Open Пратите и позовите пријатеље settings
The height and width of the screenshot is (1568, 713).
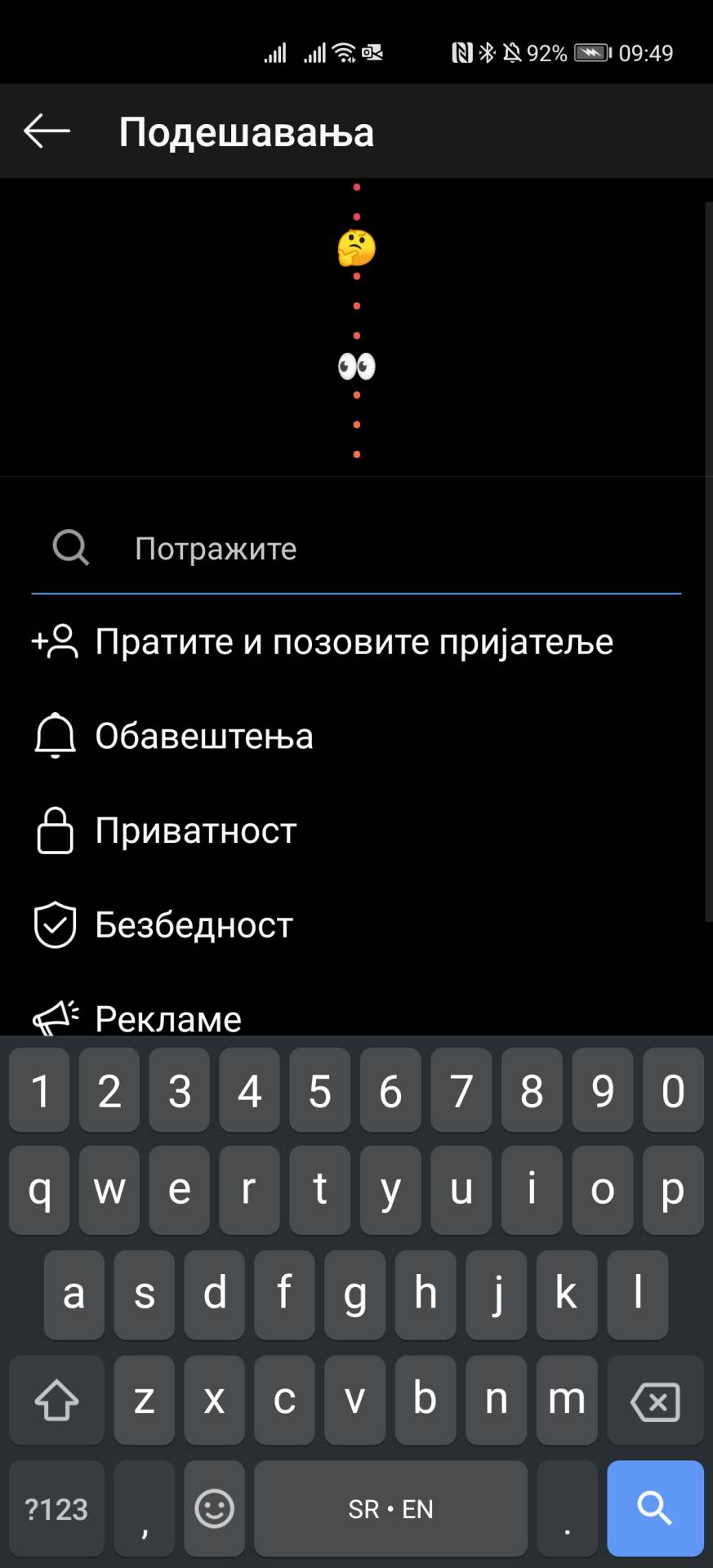point(354,642)
